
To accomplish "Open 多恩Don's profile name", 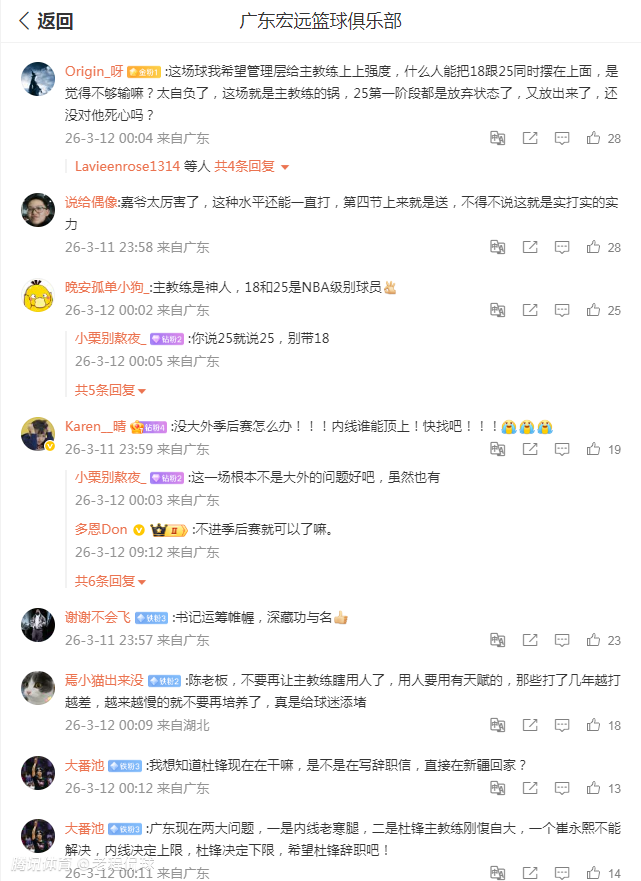I will click(x=101, y=529).
